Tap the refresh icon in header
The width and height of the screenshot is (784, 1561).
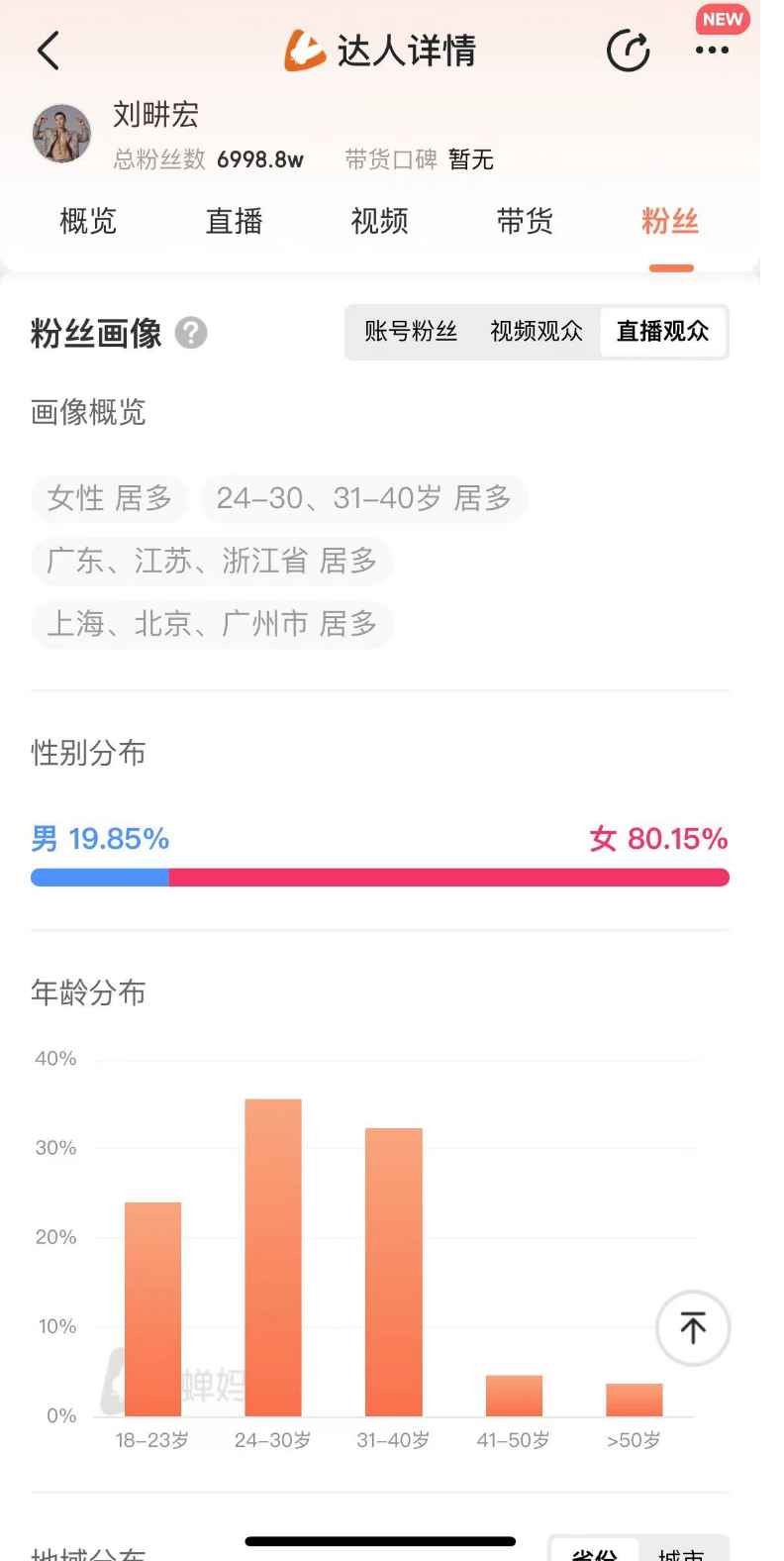point(629,51)
